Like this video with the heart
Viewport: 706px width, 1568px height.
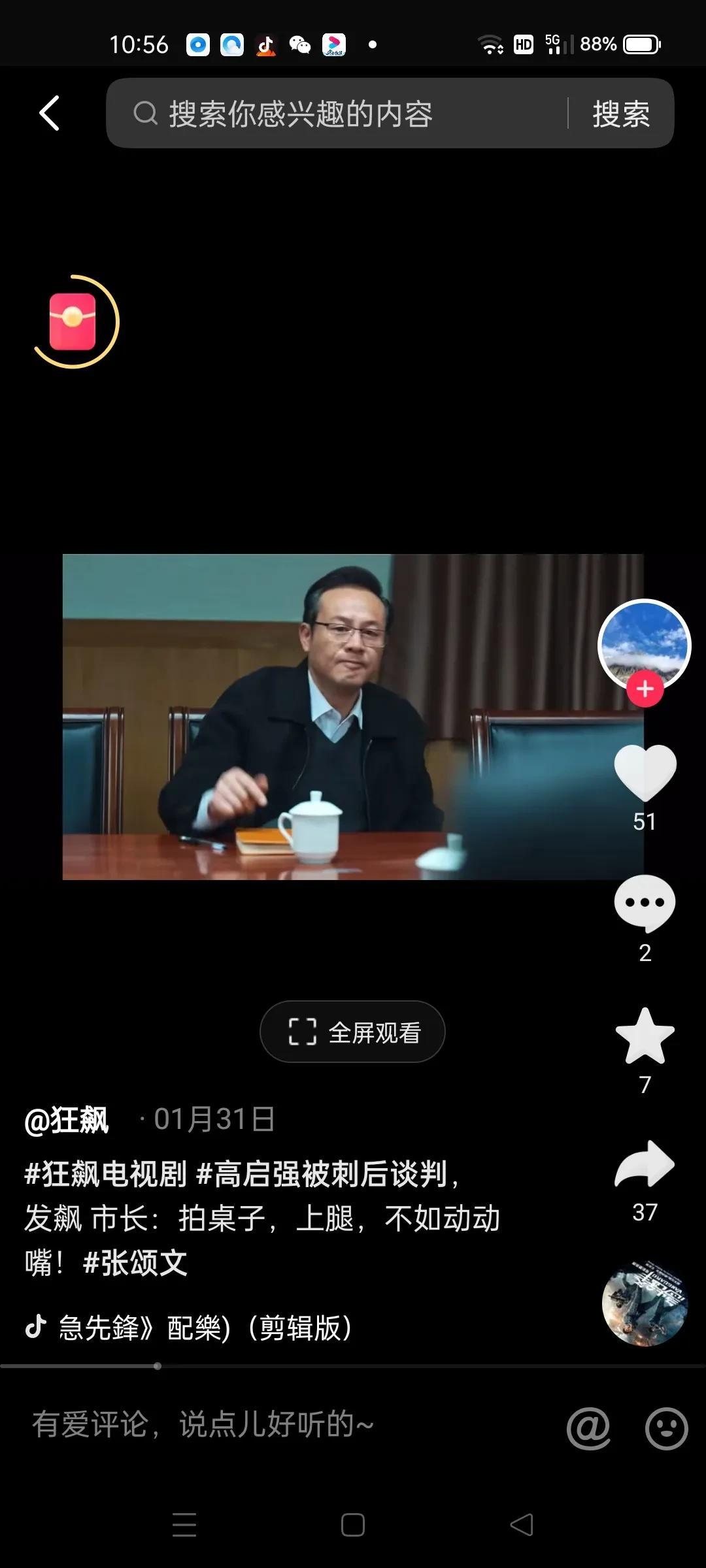(645, 772)
